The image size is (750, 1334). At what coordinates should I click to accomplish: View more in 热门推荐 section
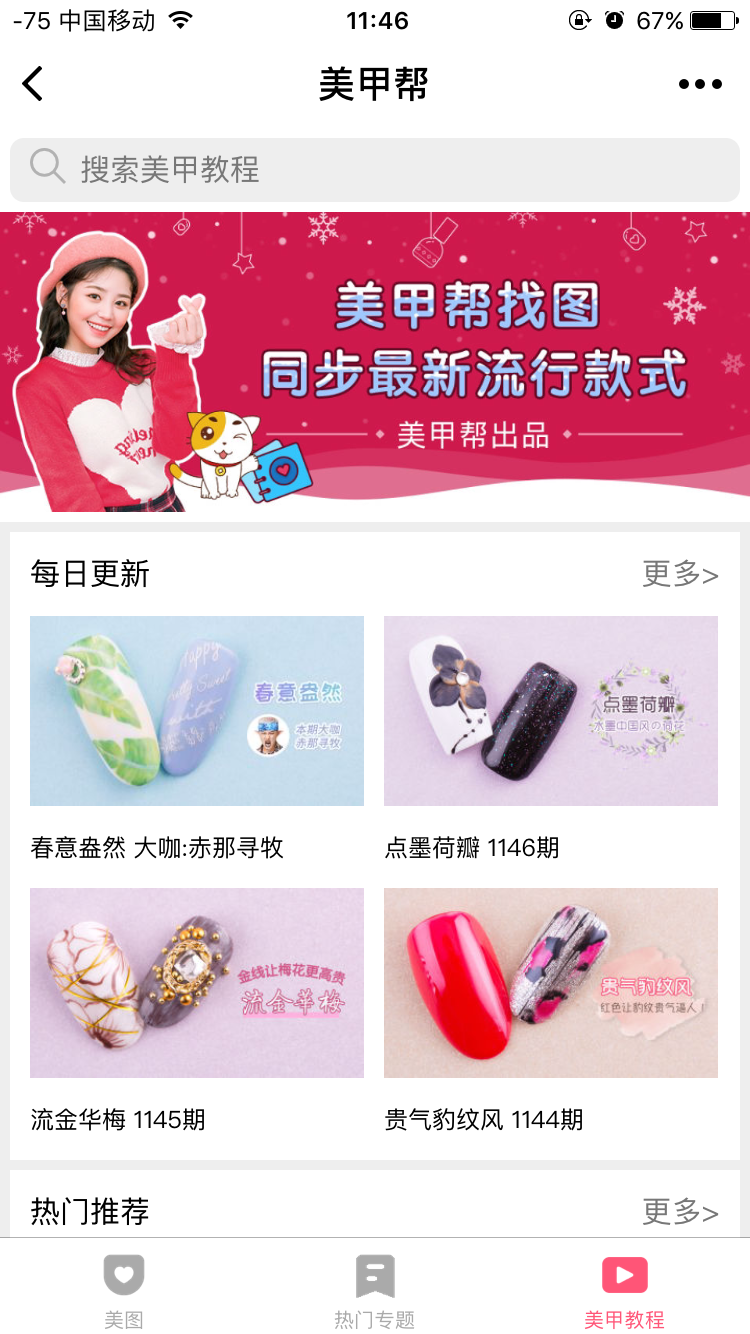click(680, 1212)
